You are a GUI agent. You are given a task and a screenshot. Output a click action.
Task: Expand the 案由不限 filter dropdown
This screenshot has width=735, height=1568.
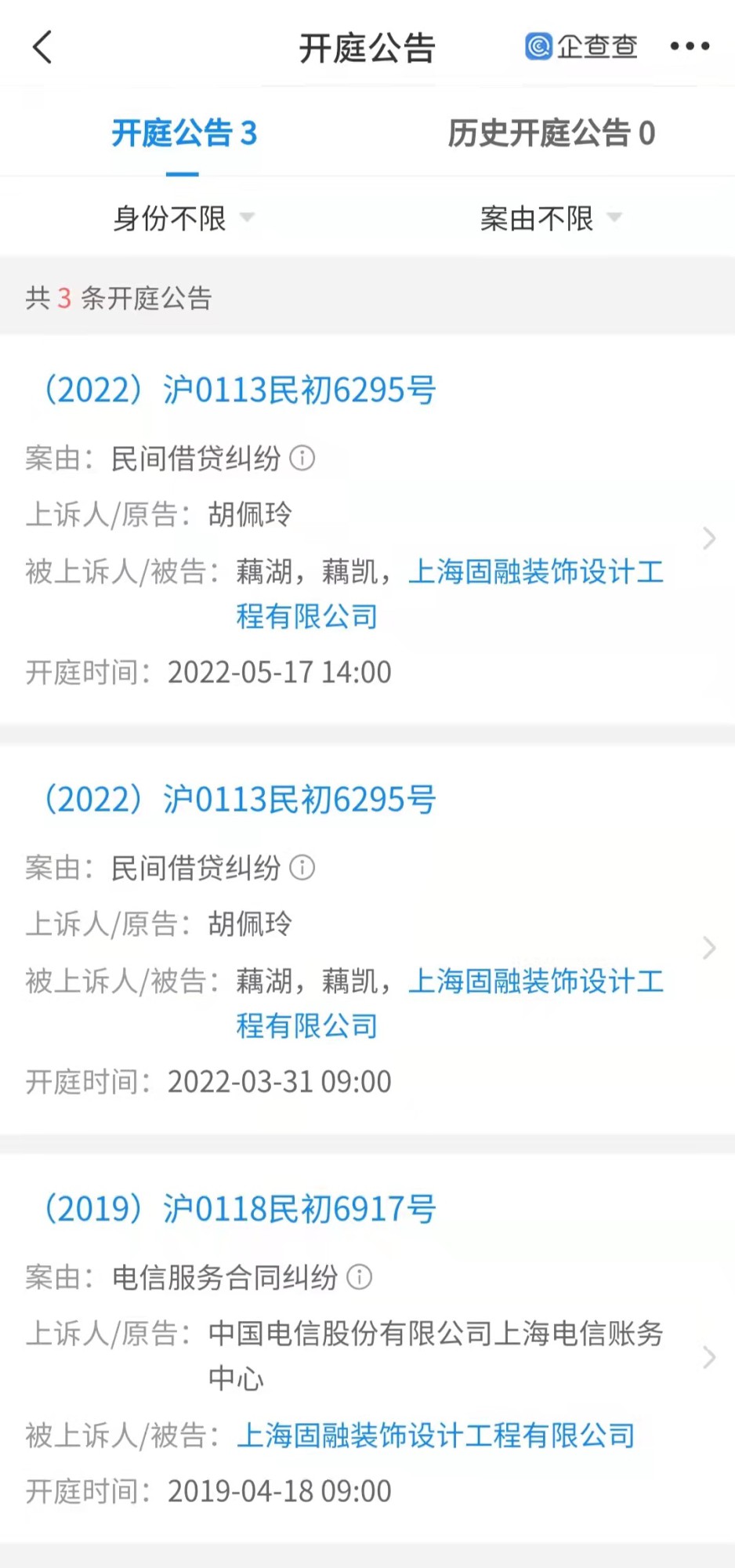click(550, 218)
